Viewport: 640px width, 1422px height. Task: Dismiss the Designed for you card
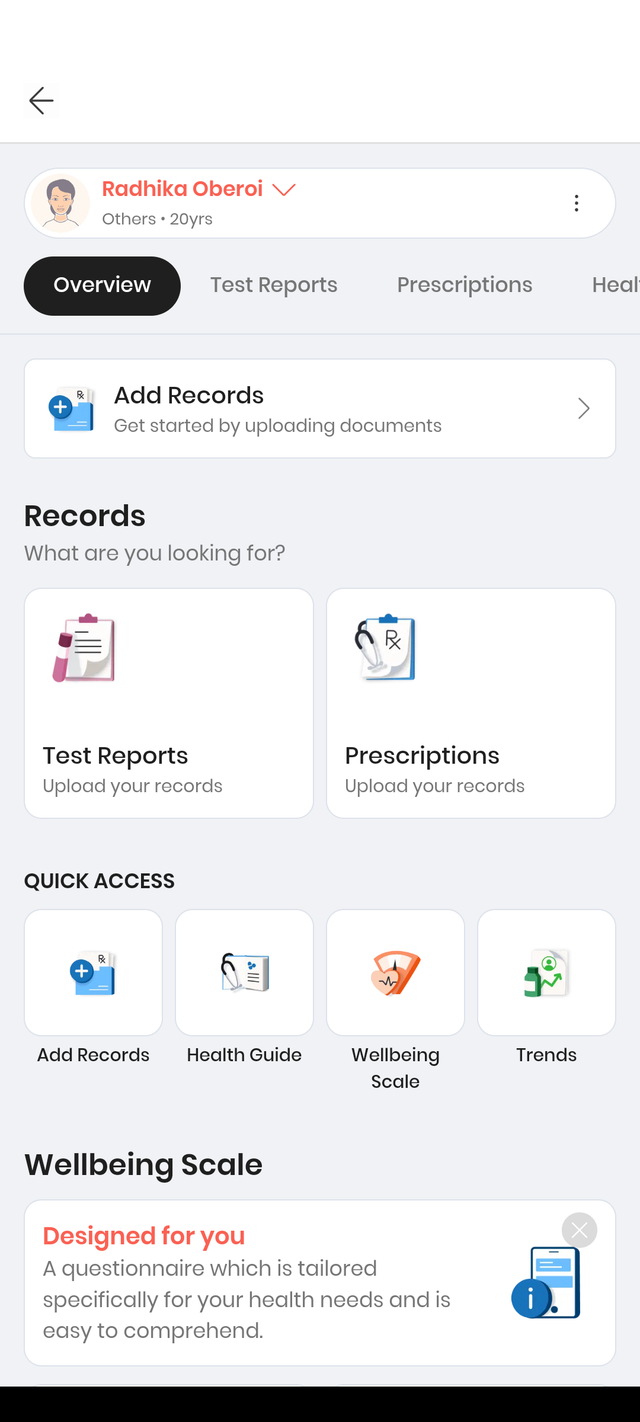click(x=579, y=1230)
